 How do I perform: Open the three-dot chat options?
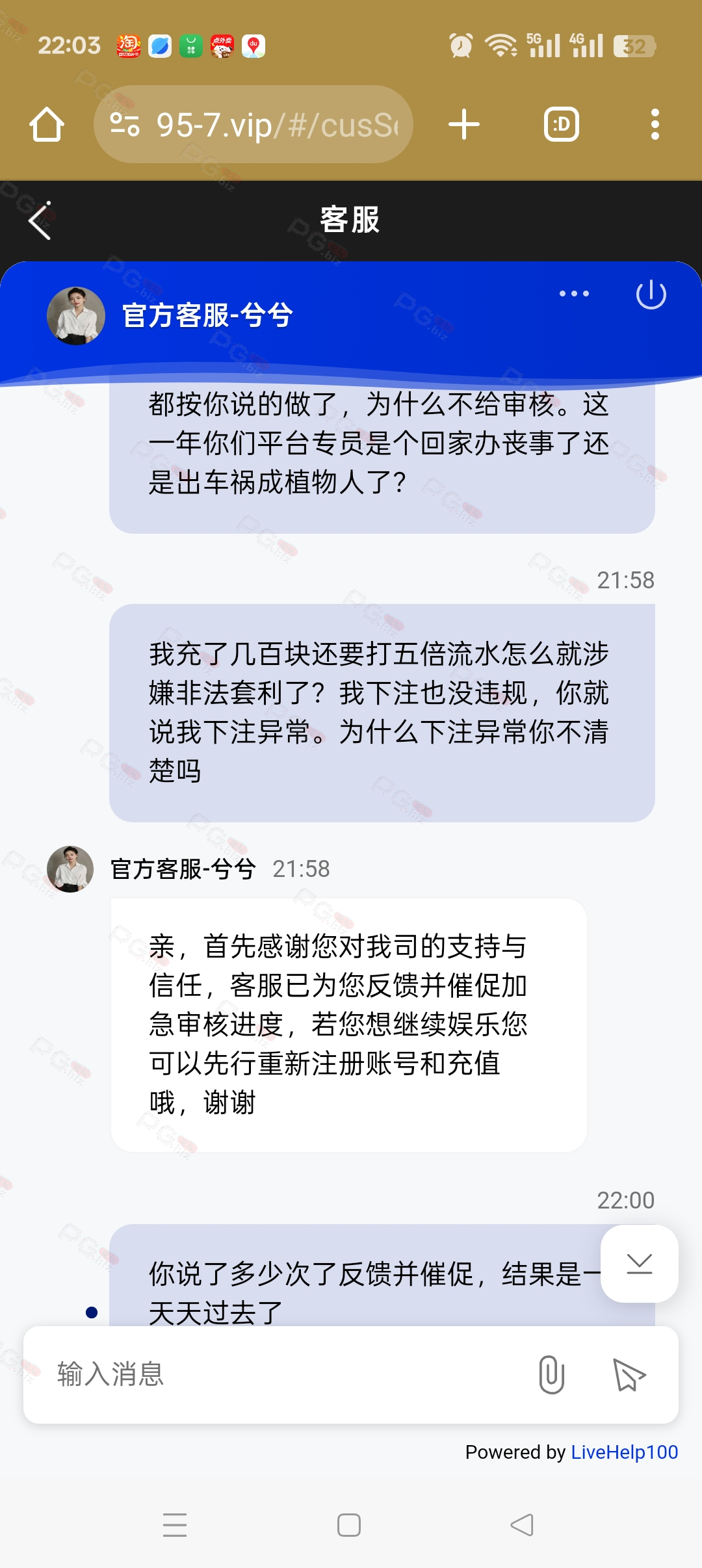point(574,294)
